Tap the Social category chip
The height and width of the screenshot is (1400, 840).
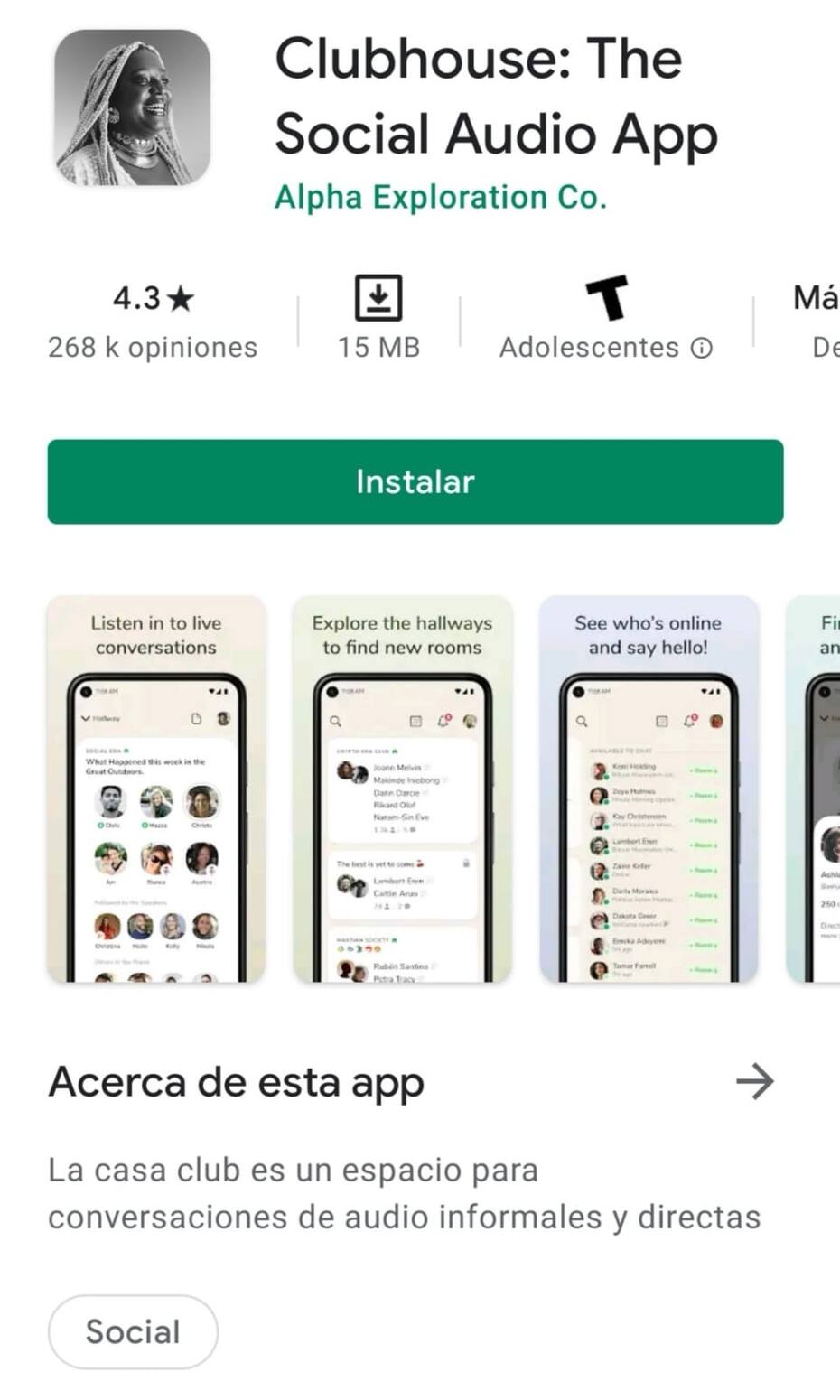point(133,1331)
